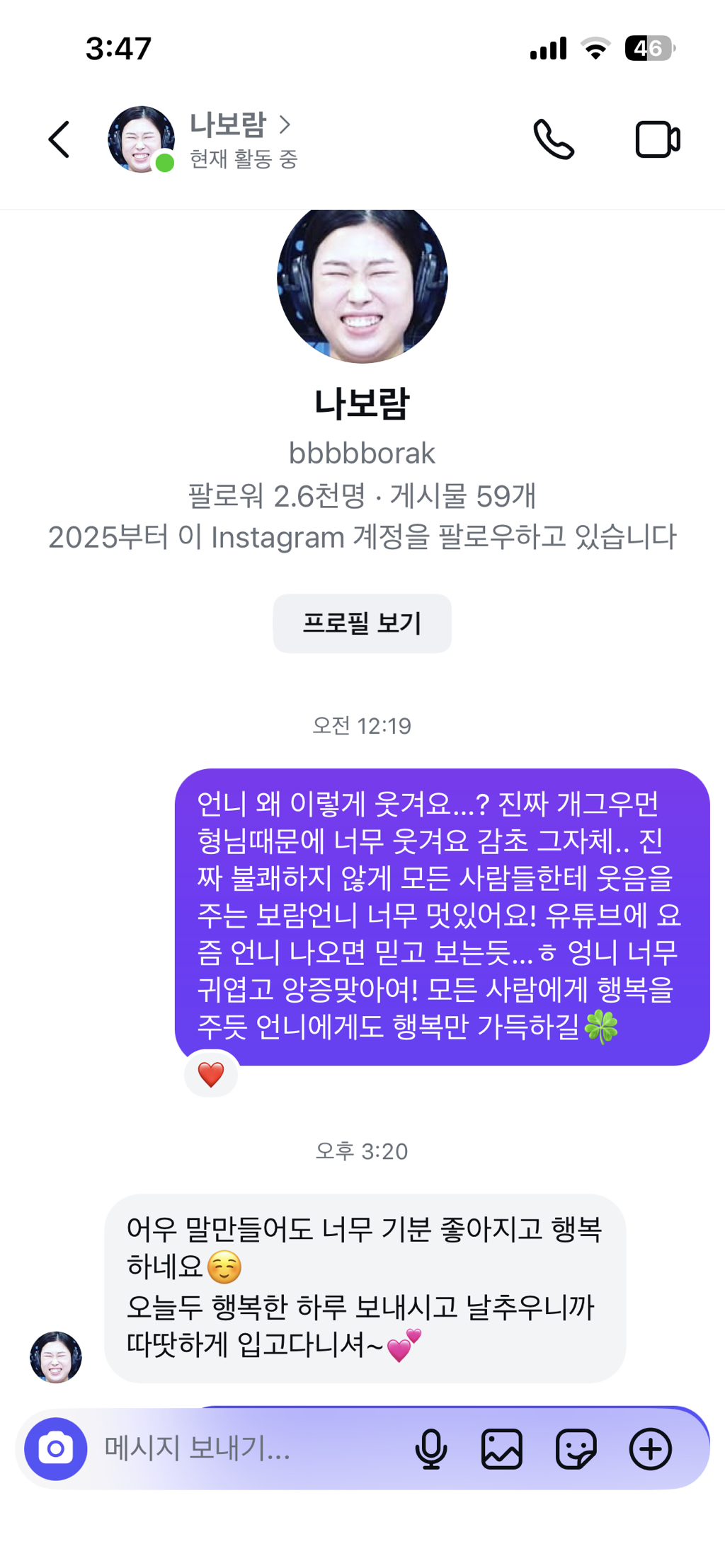Start a voice call with 나보람
725x1568 pixels.
[555, 139]
